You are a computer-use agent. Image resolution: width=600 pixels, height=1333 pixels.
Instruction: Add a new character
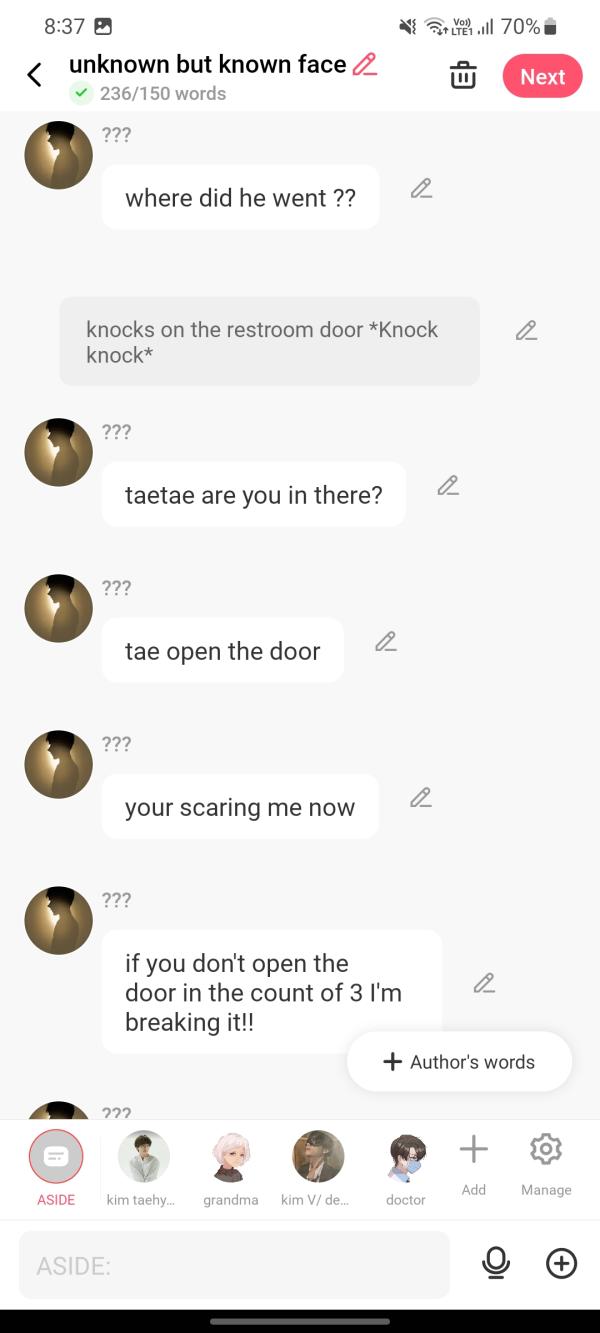pos(473,1160)
